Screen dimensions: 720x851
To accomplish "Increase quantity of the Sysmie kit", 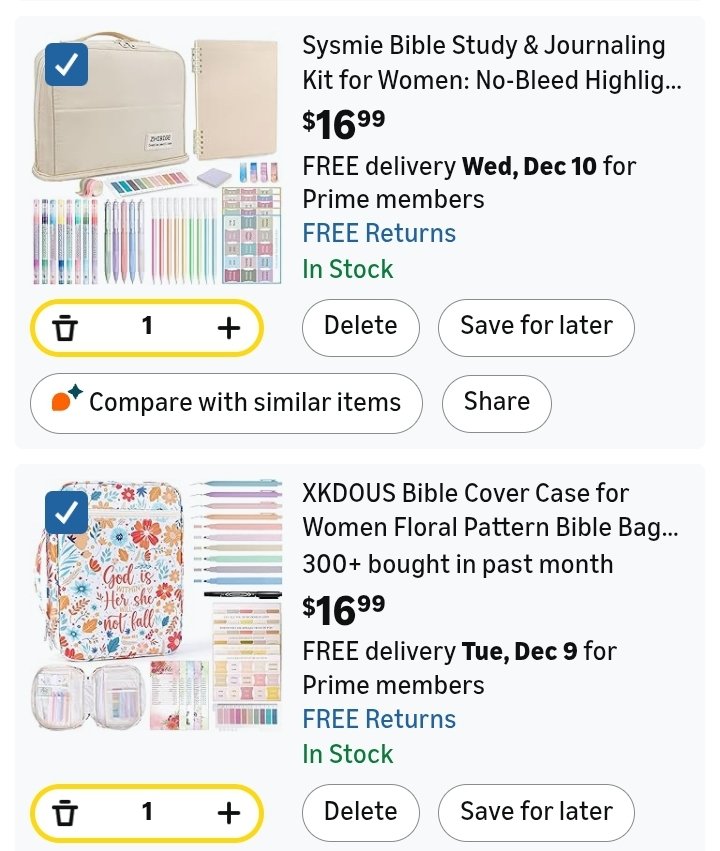I will point(229,327).
